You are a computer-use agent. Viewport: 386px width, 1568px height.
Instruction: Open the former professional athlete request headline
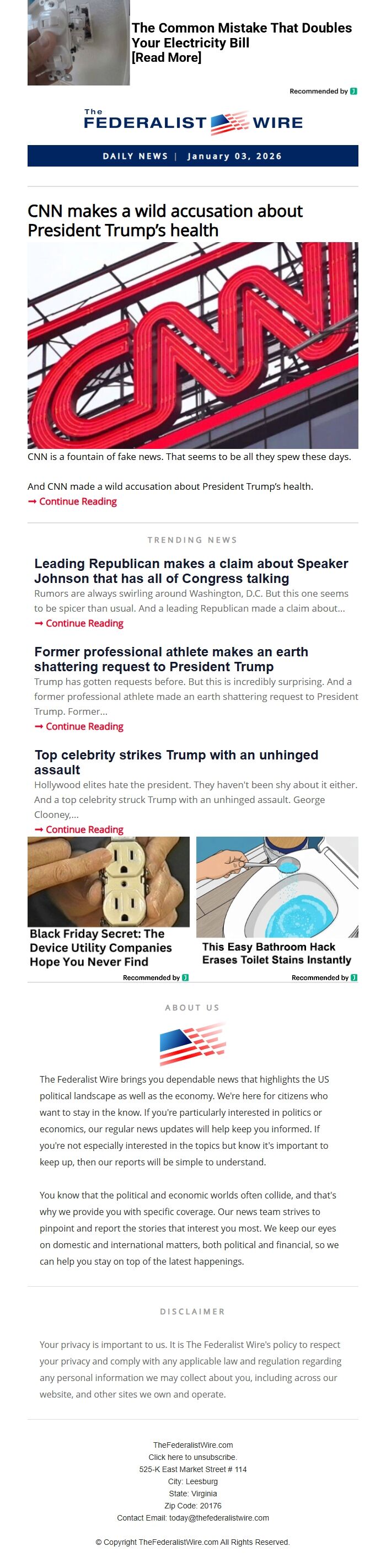point(170,659)
